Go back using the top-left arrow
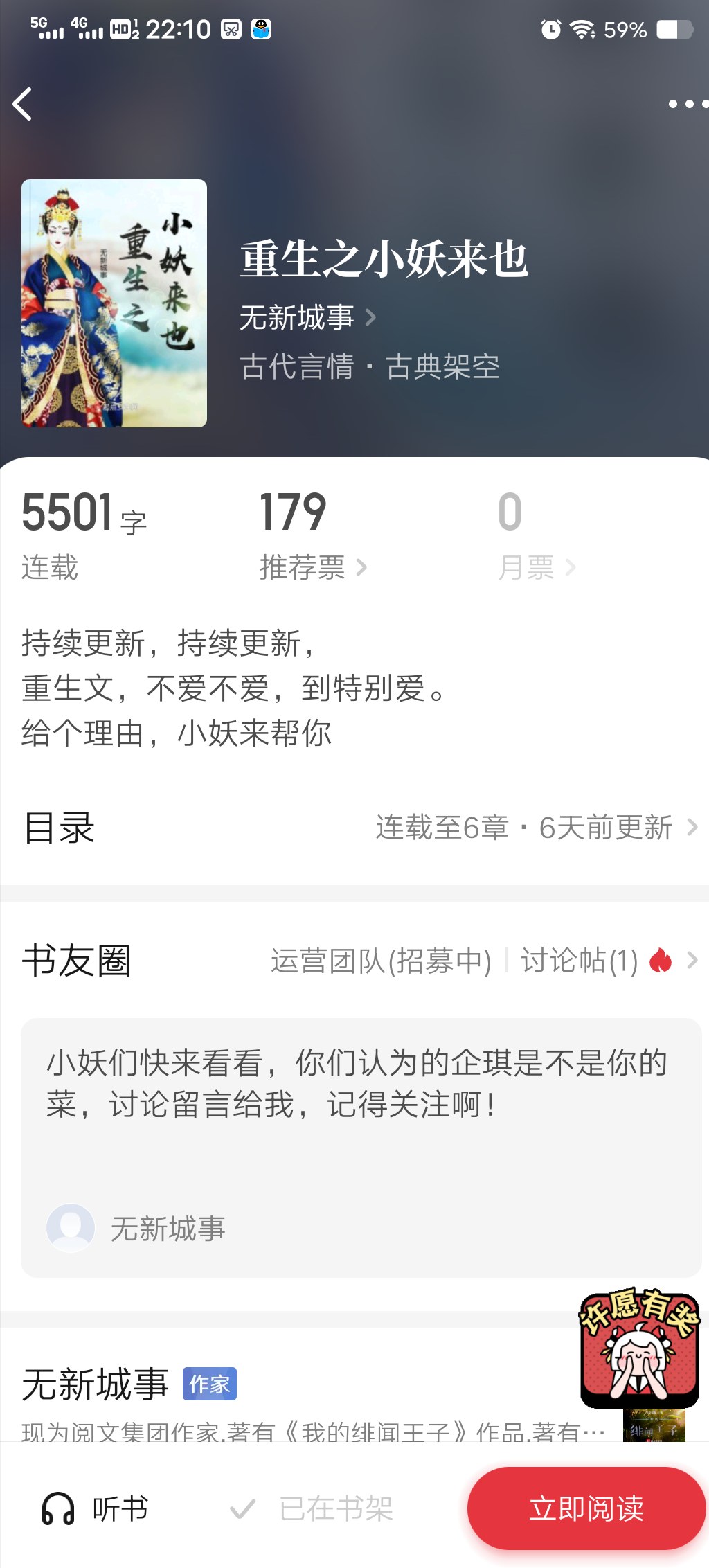The width and height of the screenshot is (709, 1568). [x=23, y=105]
